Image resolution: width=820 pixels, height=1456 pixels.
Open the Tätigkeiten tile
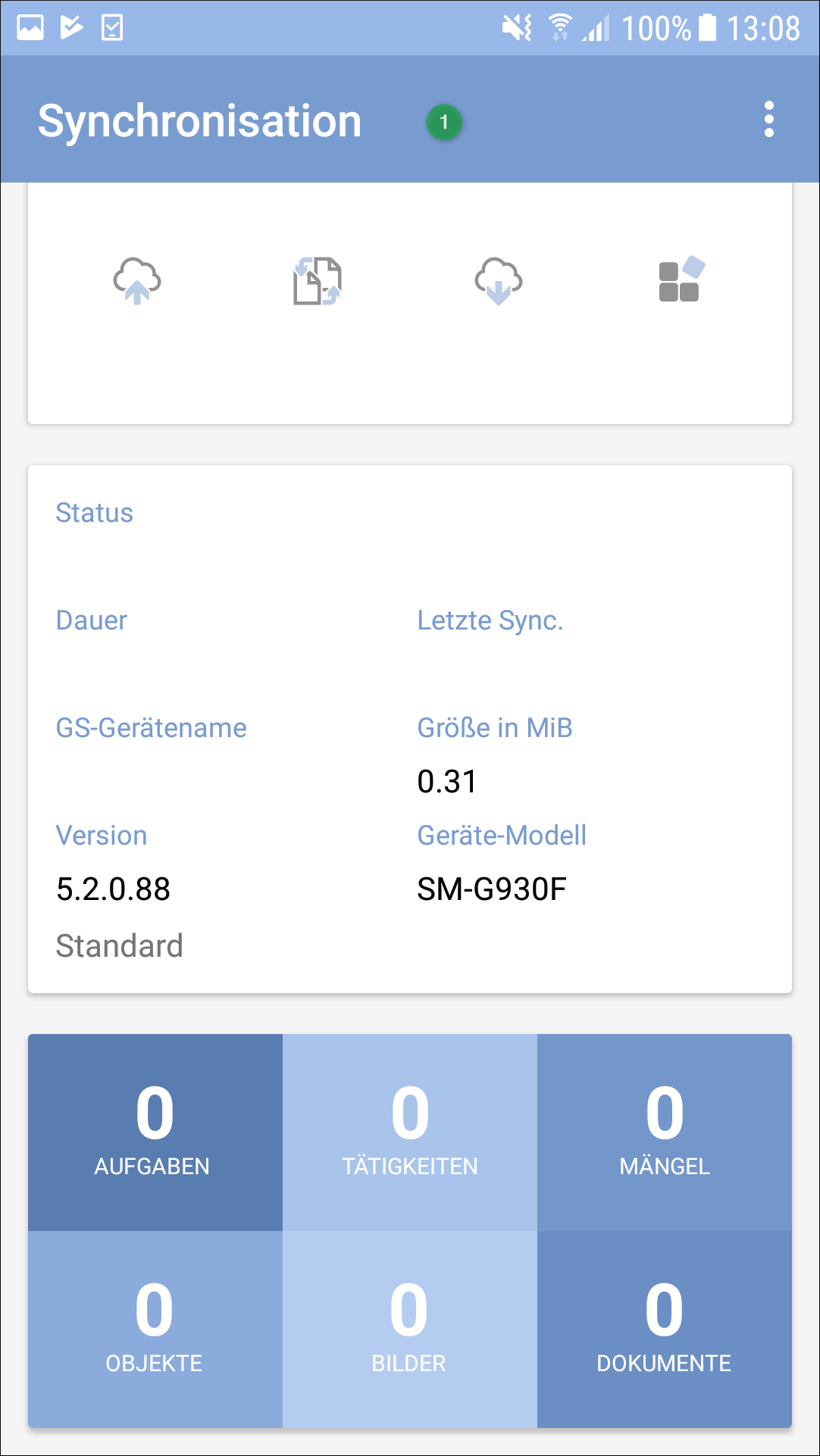[x=410, y=1133]
